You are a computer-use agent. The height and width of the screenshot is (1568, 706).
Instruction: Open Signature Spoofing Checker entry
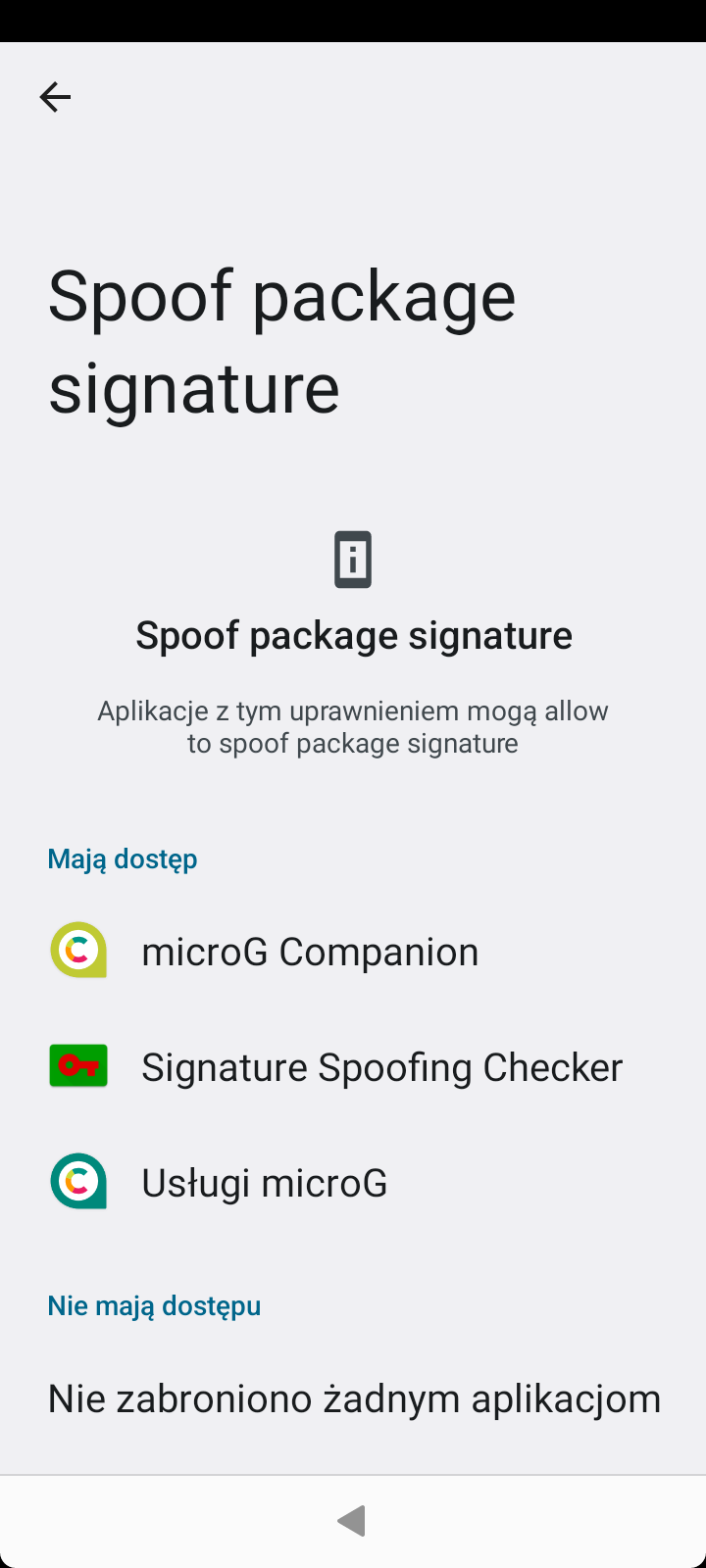coord(353,1067)
